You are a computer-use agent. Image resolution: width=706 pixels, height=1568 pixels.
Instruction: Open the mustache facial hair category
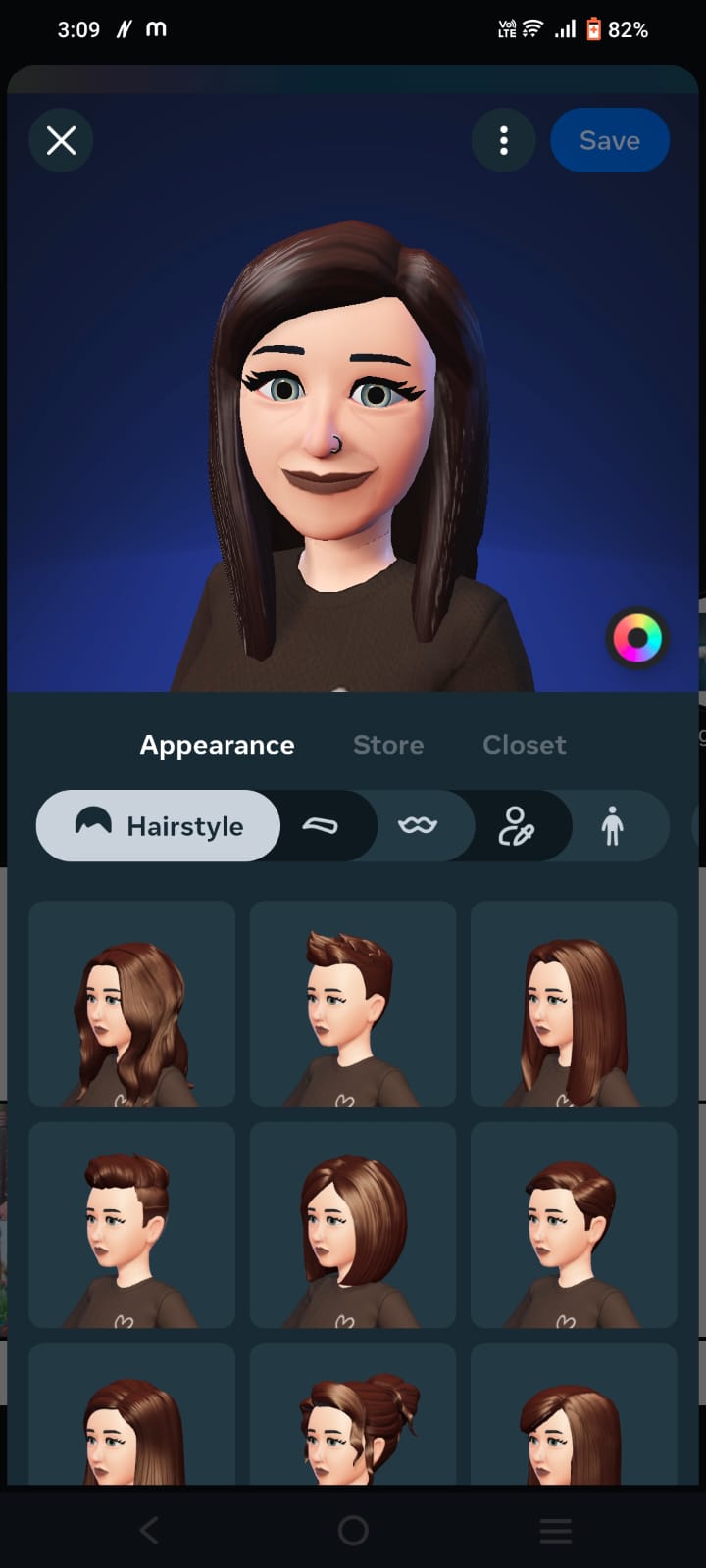(x=417, y=826)
